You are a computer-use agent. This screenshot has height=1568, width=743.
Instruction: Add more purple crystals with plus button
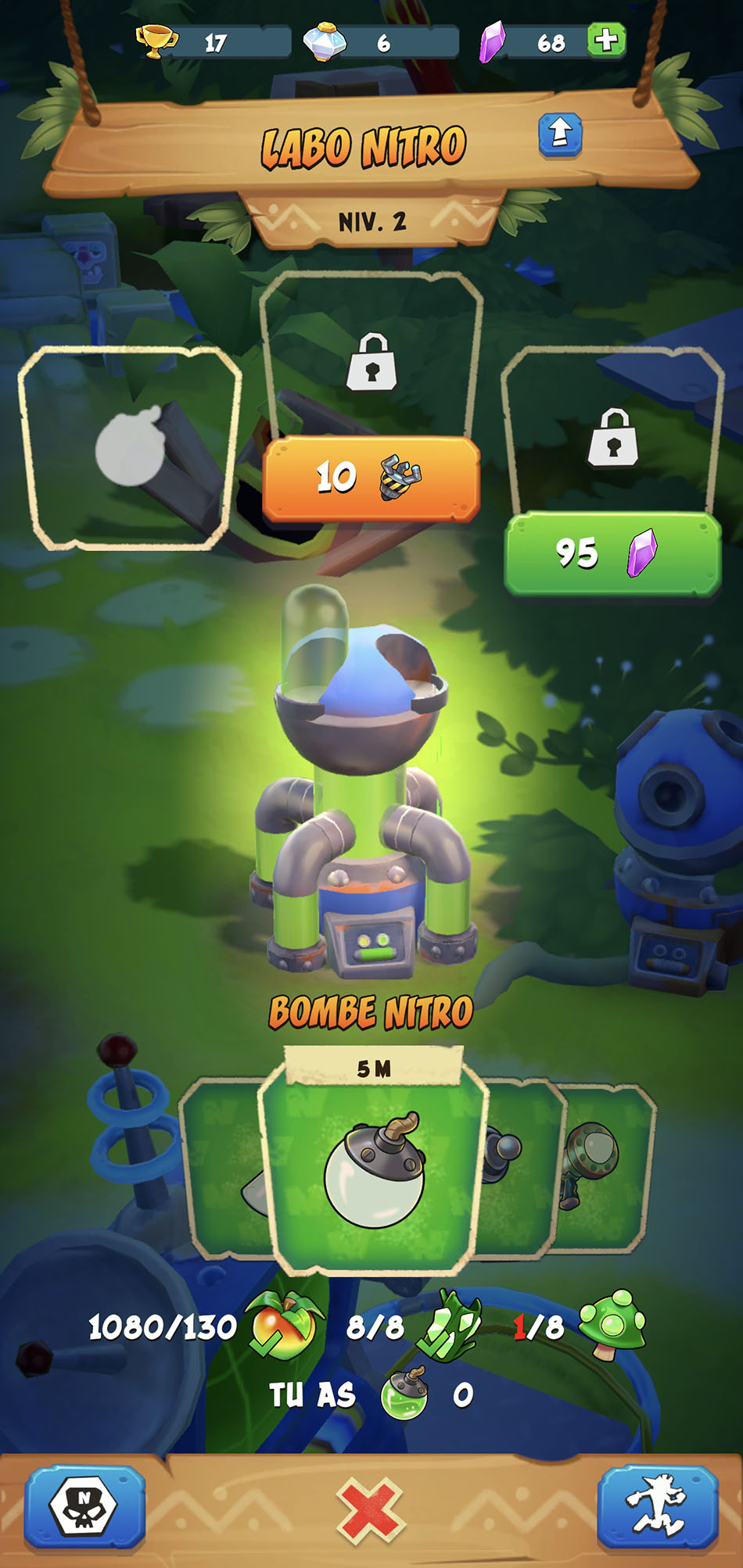pyautogui.click(x=607, y=40)
